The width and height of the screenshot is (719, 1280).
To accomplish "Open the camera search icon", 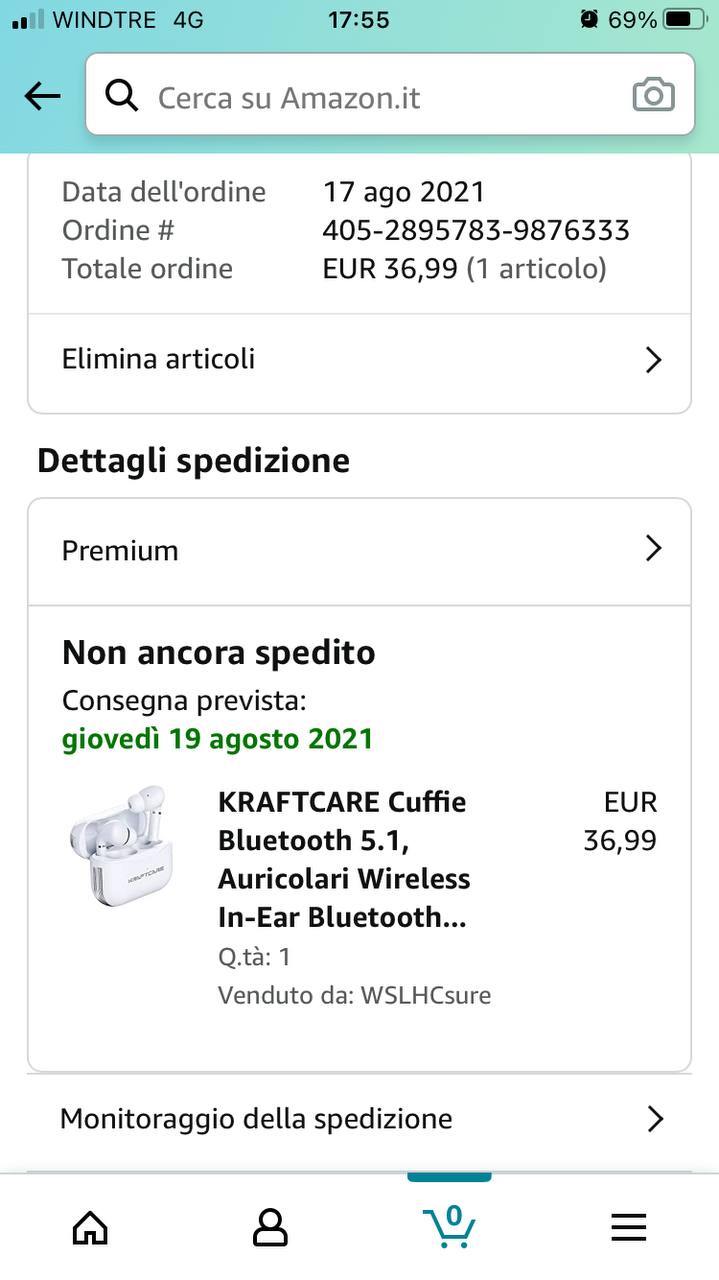I will (653, 96).
